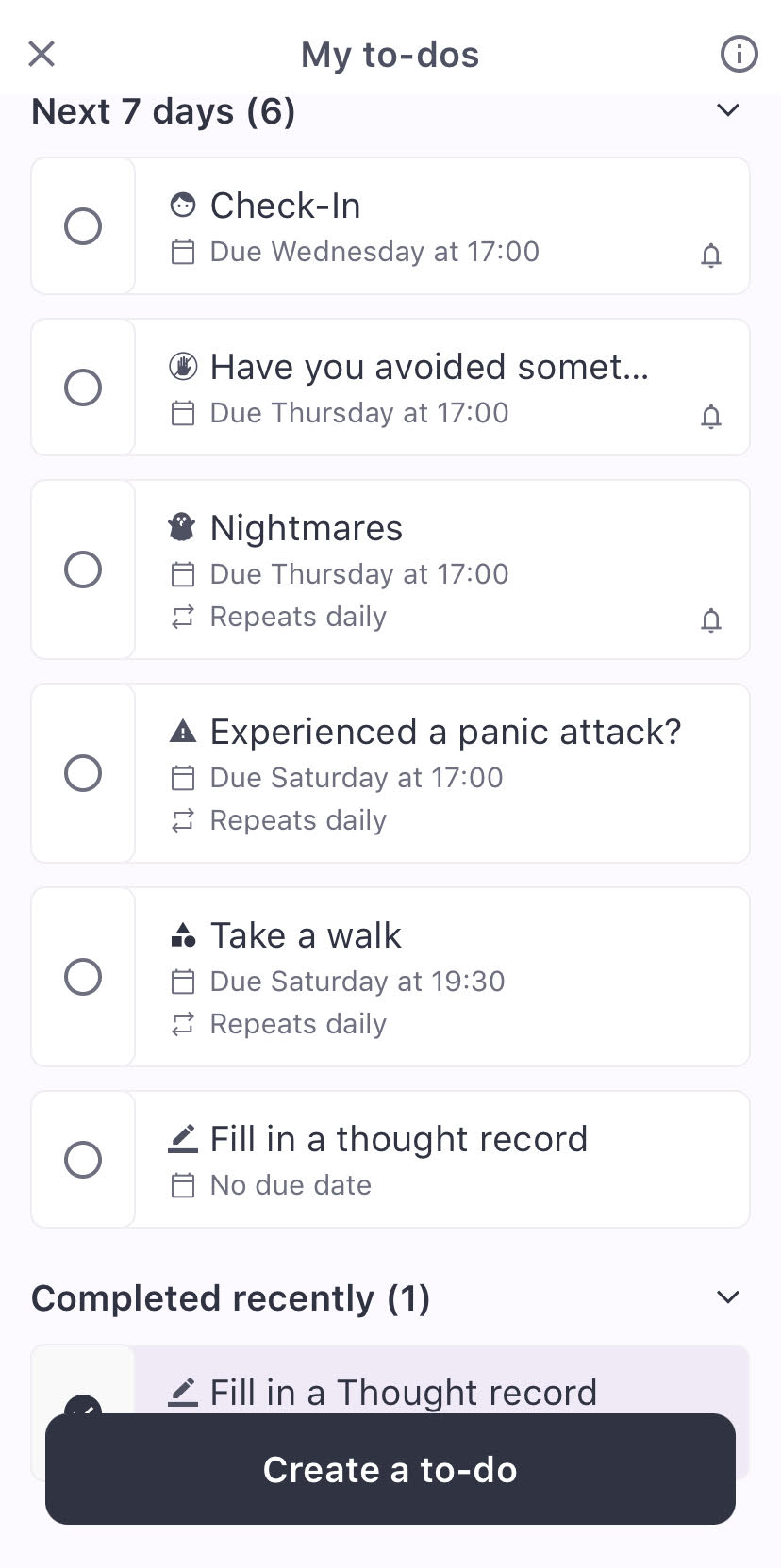Open the Take a walk to-do
The height and width of the screenshot is (1568, 781).
[442, 977]
